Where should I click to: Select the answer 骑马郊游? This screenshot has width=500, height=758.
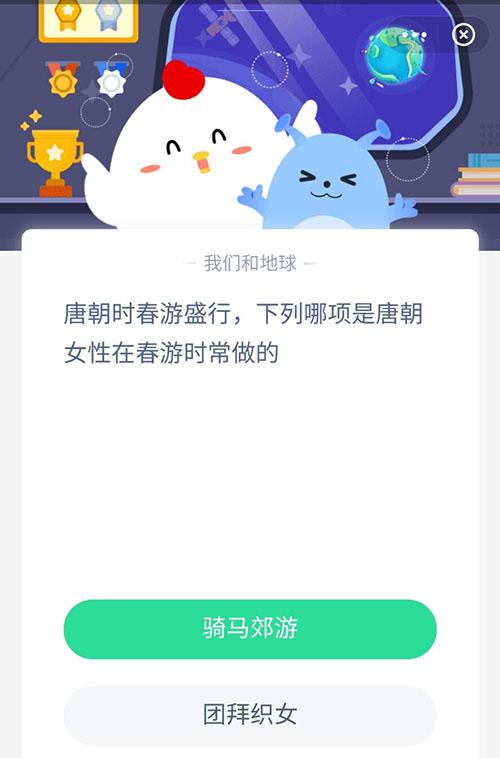250,629
